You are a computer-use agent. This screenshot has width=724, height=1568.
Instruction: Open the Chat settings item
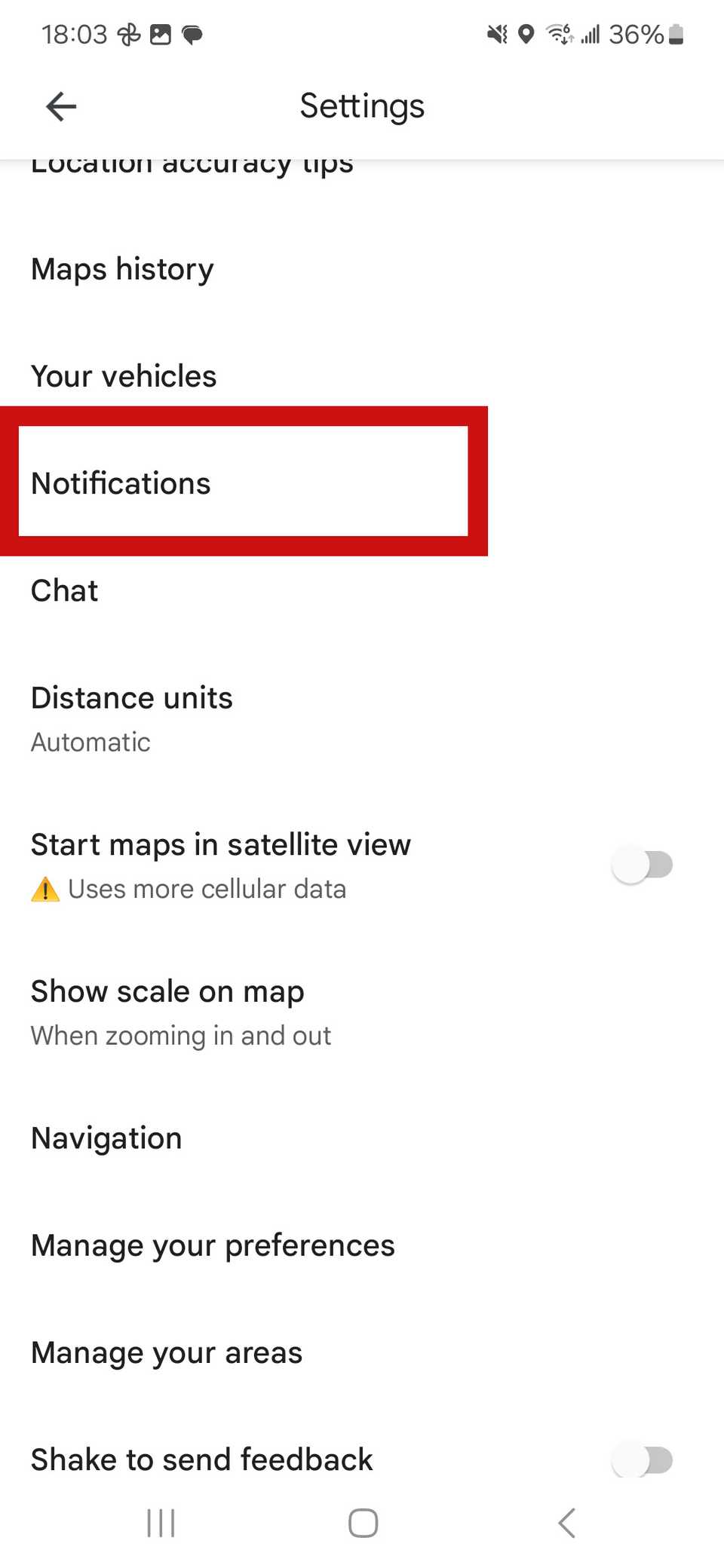pos(64,590)
